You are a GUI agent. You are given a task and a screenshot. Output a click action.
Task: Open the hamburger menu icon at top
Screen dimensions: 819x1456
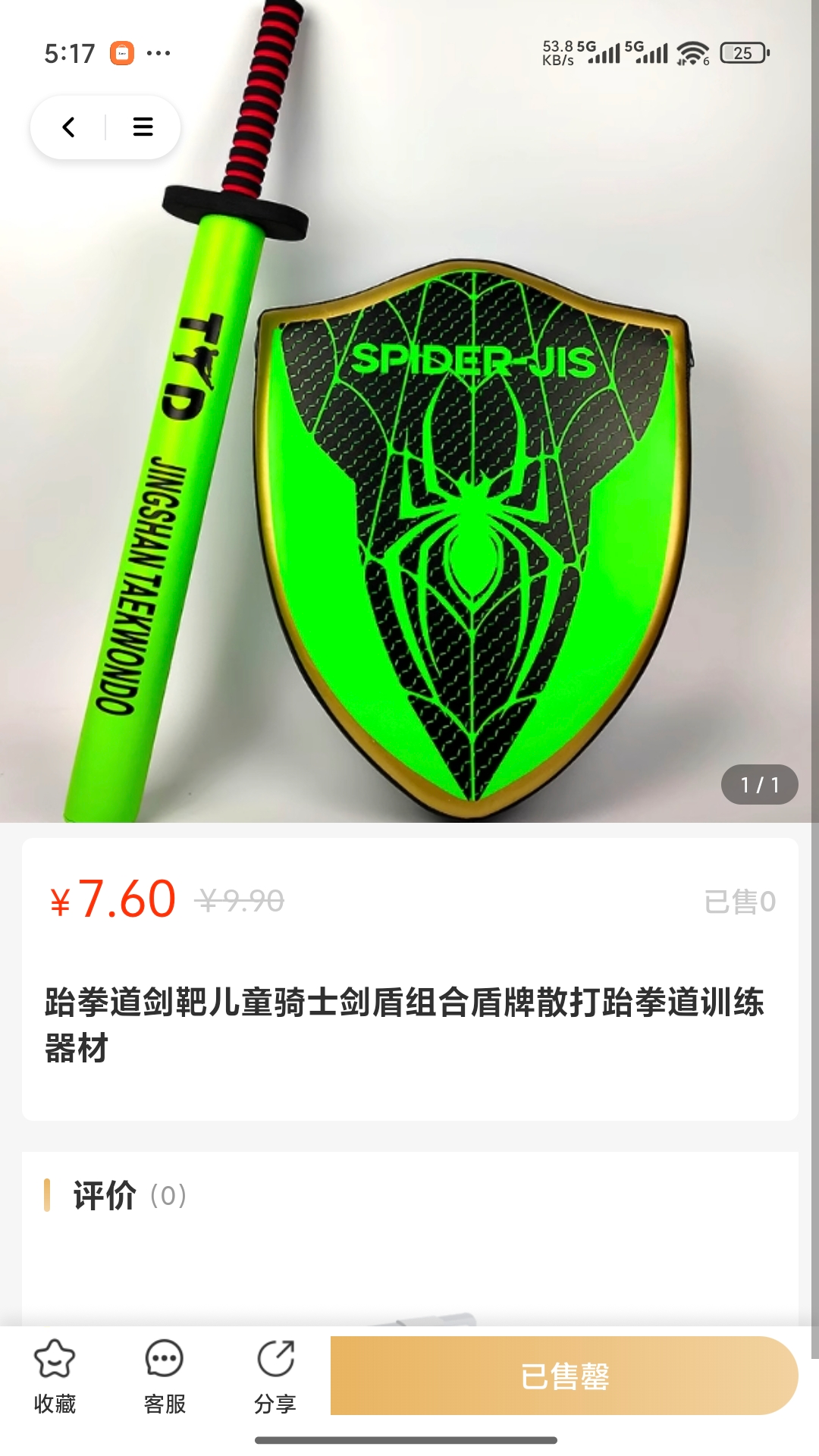click(141, 127)
